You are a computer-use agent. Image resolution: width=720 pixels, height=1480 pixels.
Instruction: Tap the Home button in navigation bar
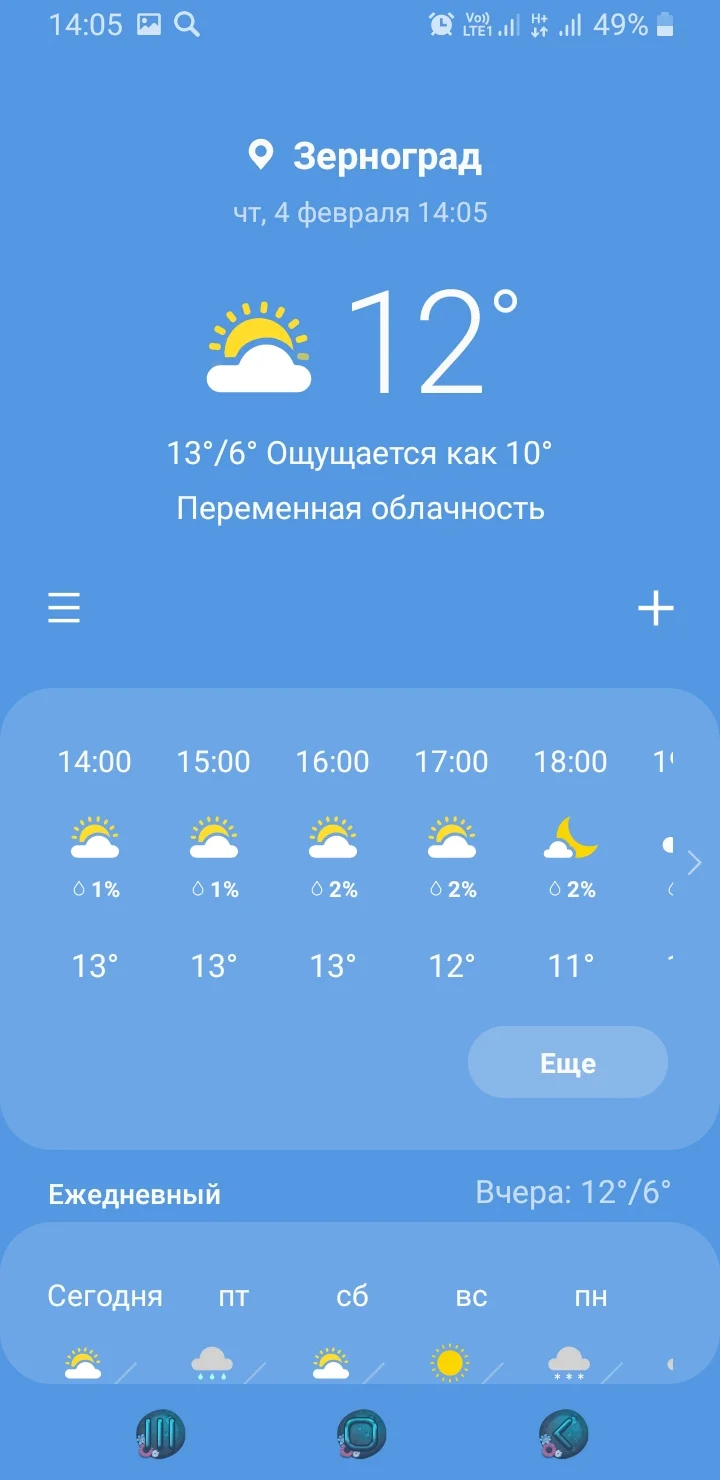click(360, 1434)
